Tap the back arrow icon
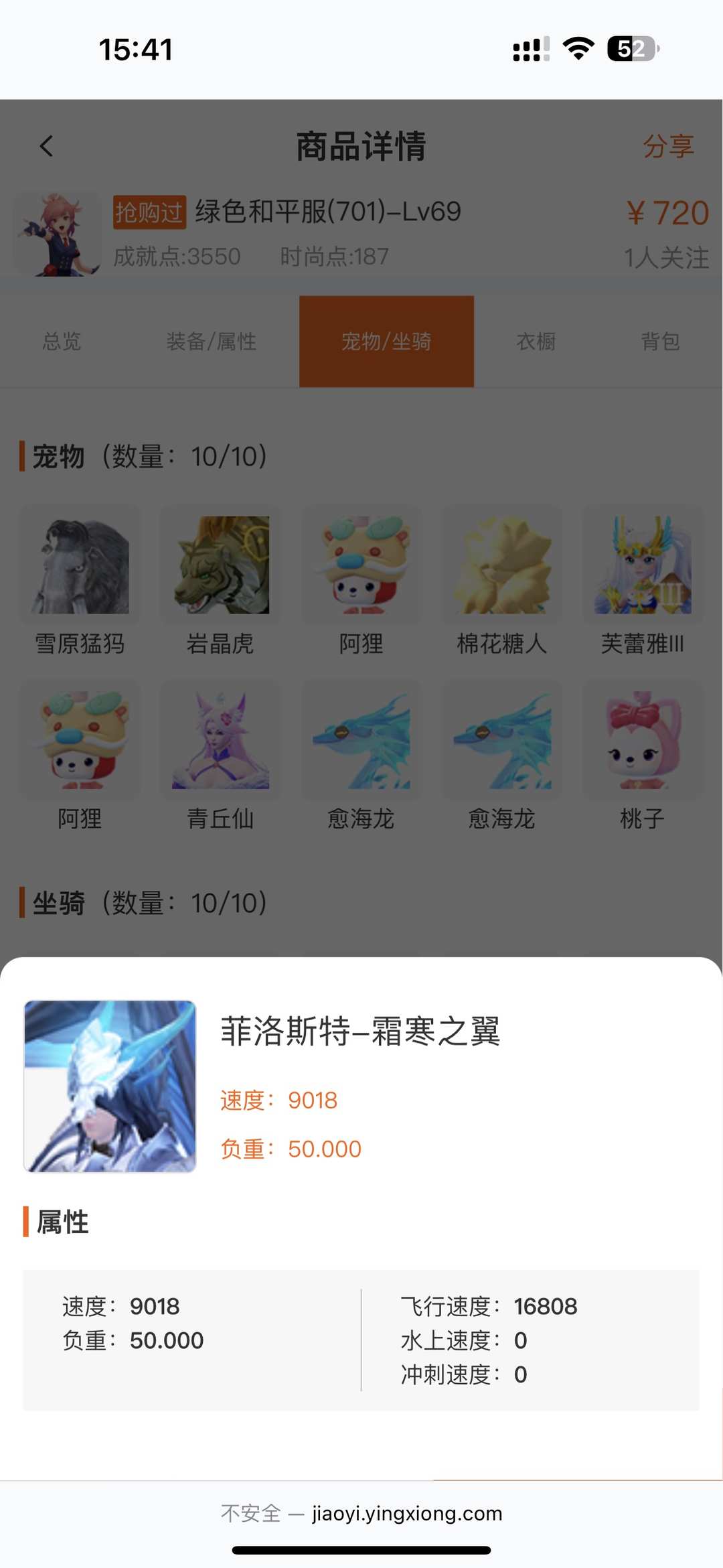Image resolution: width=723 pixels, height=1568 pixels. [x=46, y=145]
